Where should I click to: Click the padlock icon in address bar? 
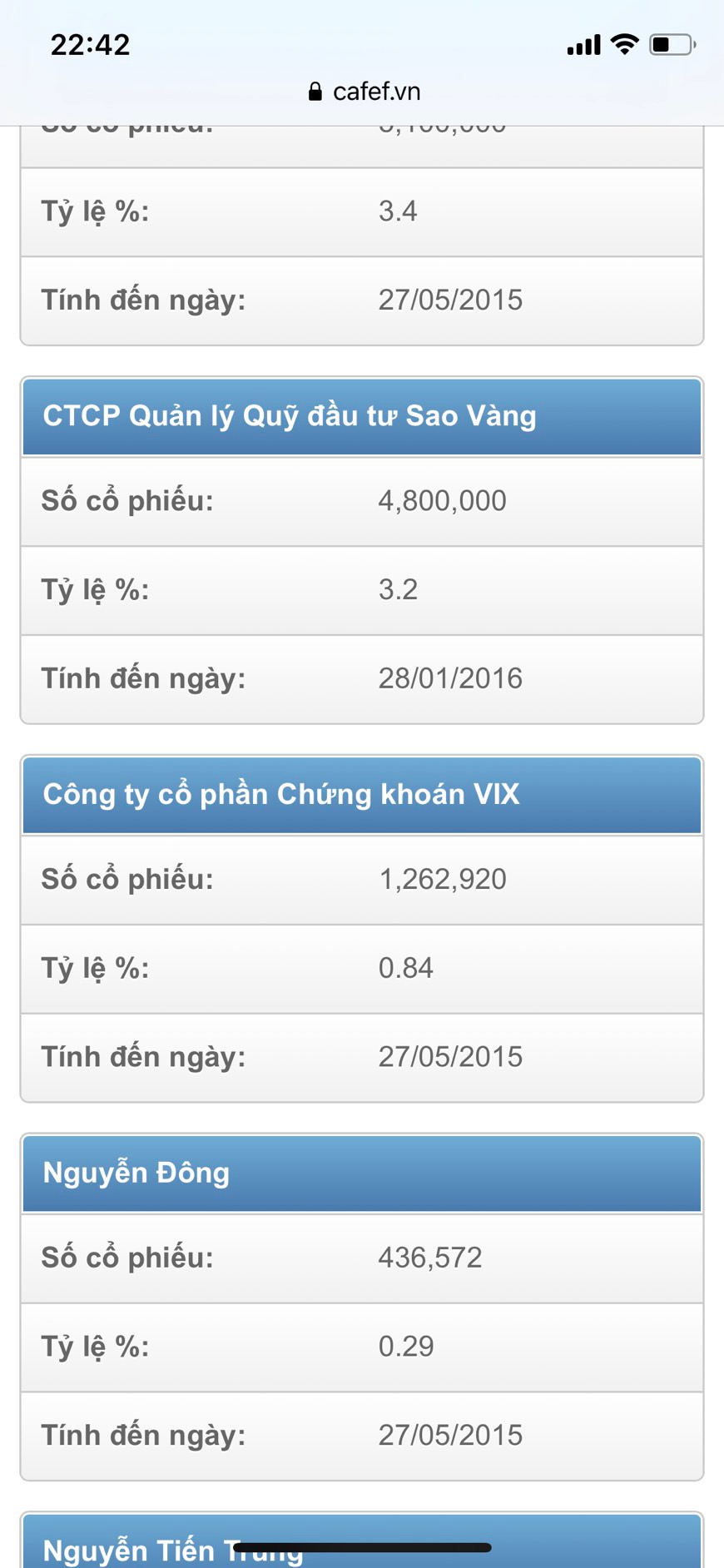(x=315, y=91)
